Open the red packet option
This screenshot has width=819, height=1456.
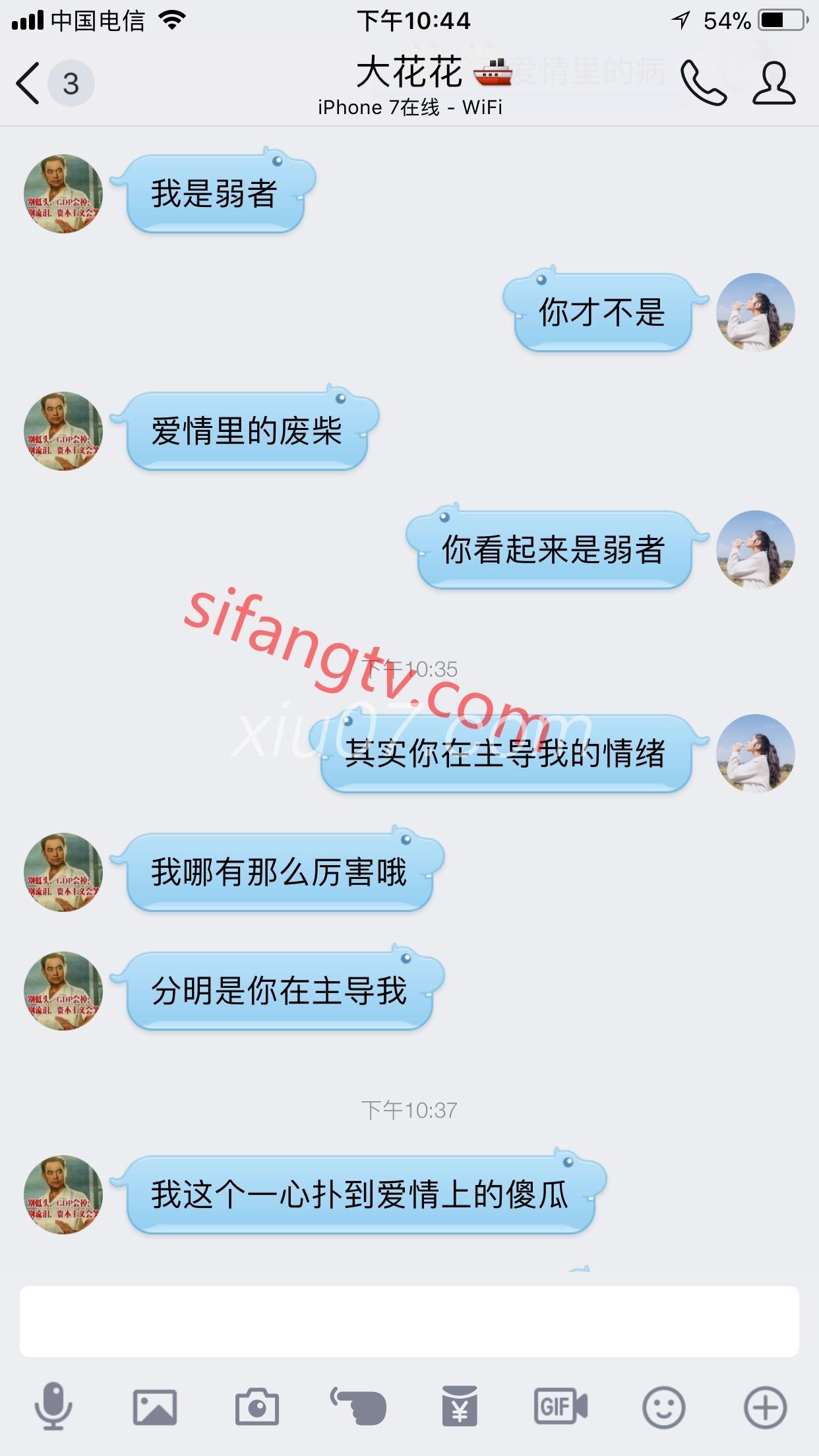[460, 1407]
